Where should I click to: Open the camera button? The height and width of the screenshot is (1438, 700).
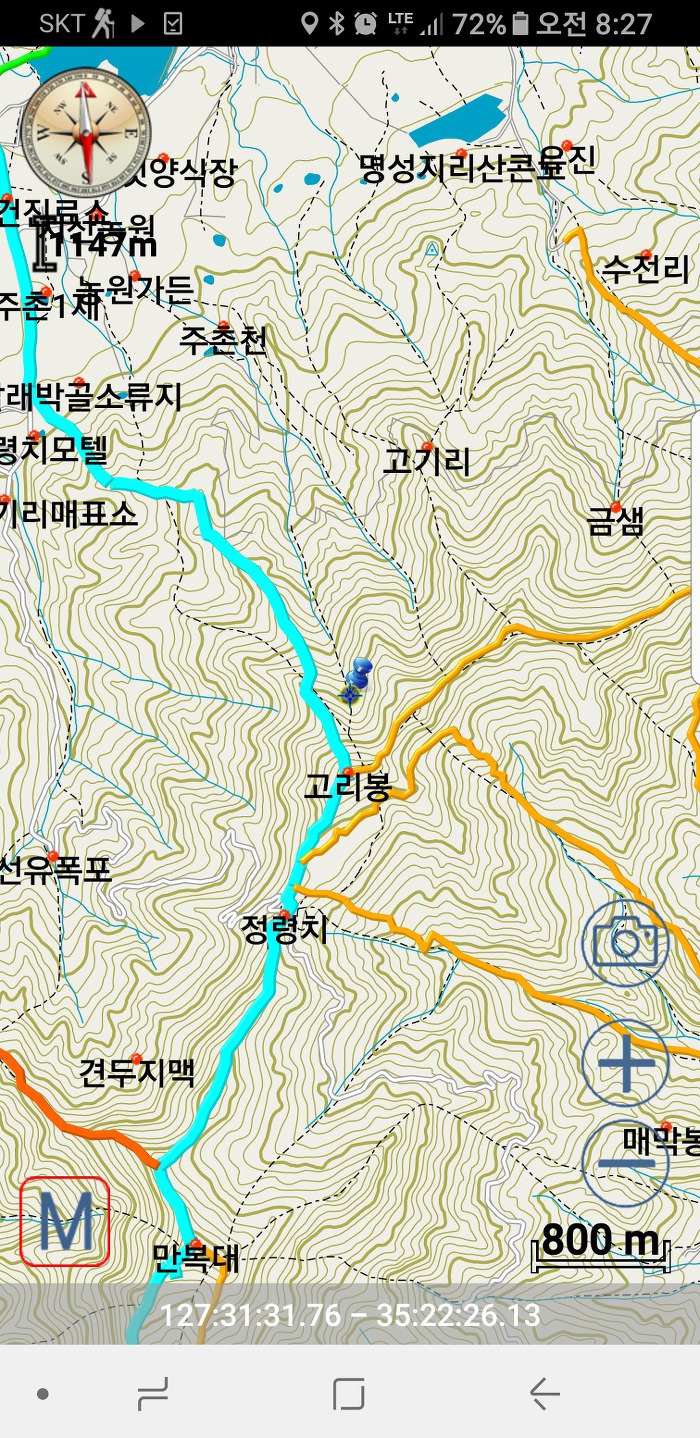625,943
